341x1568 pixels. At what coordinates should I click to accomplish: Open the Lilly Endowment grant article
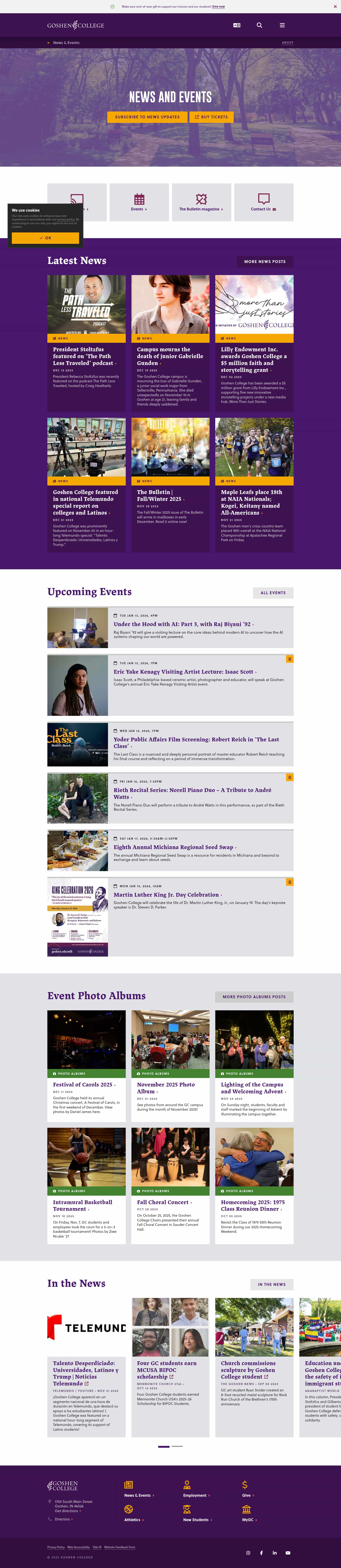tap(253, 360)
